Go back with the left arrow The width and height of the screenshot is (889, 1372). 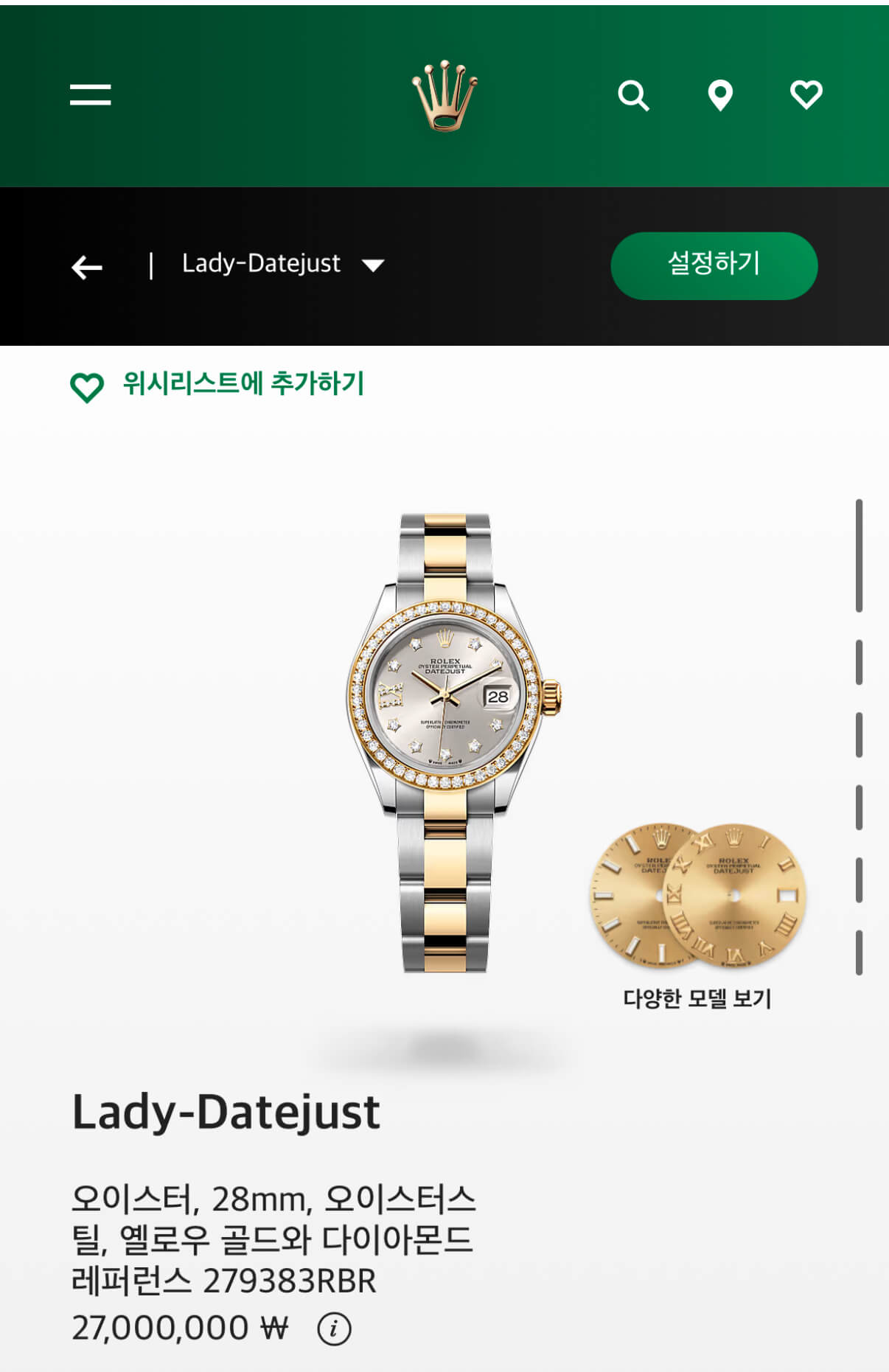coord(87,267)
